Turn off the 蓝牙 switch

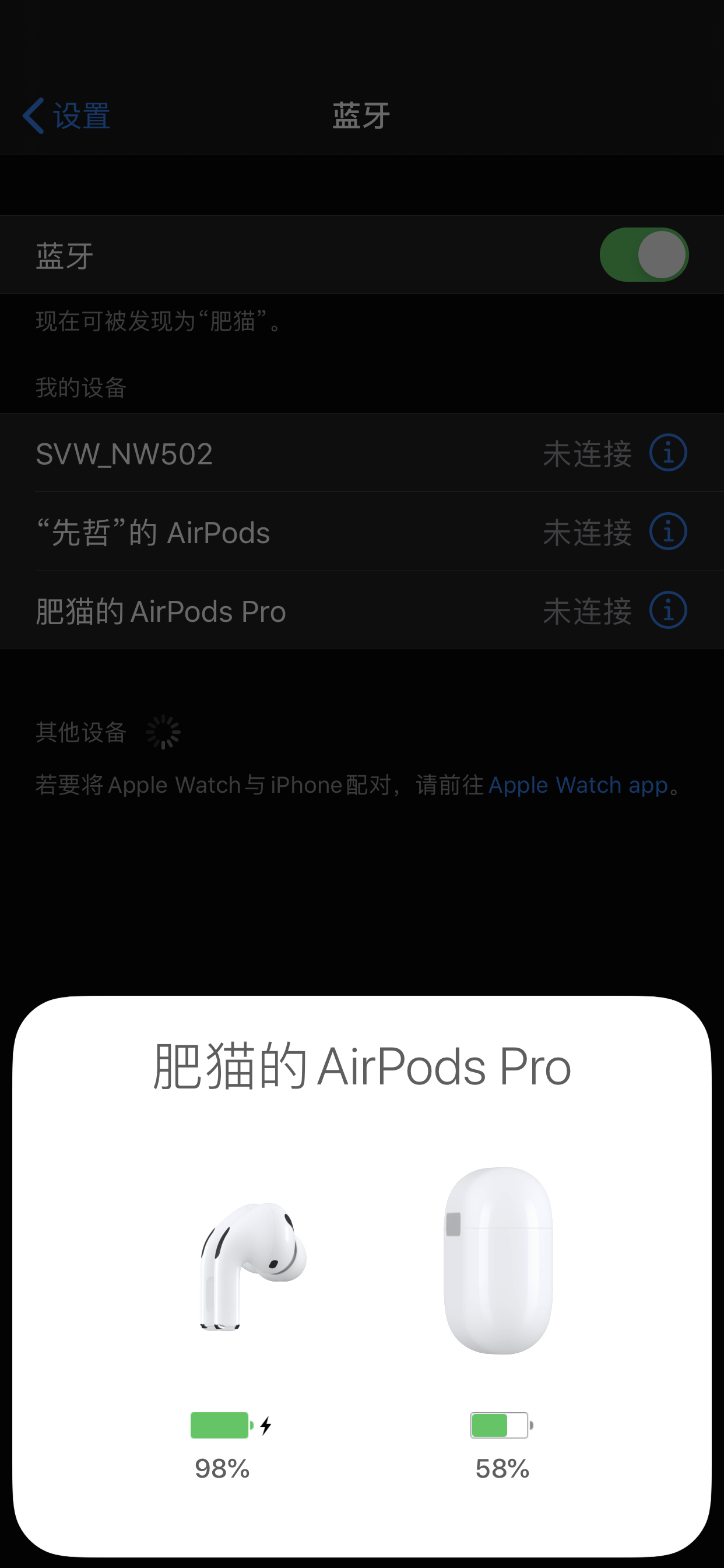(644, 255)
